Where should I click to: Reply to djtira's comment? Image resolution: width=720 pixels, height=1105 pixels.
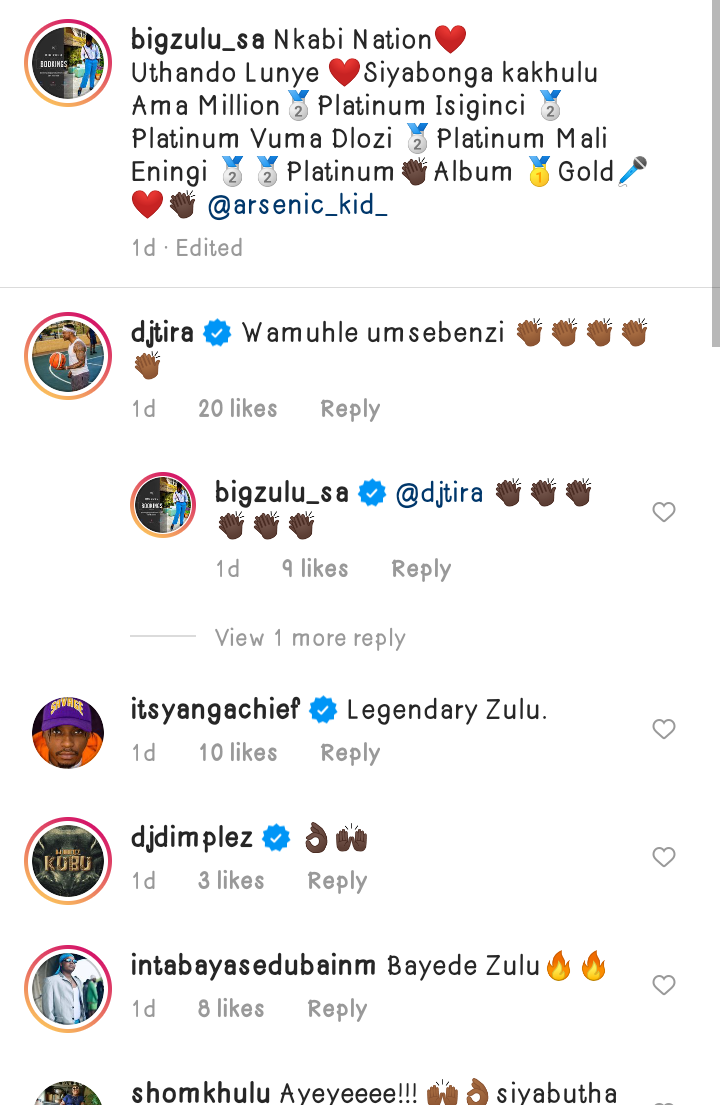click(x=349, y=409)
